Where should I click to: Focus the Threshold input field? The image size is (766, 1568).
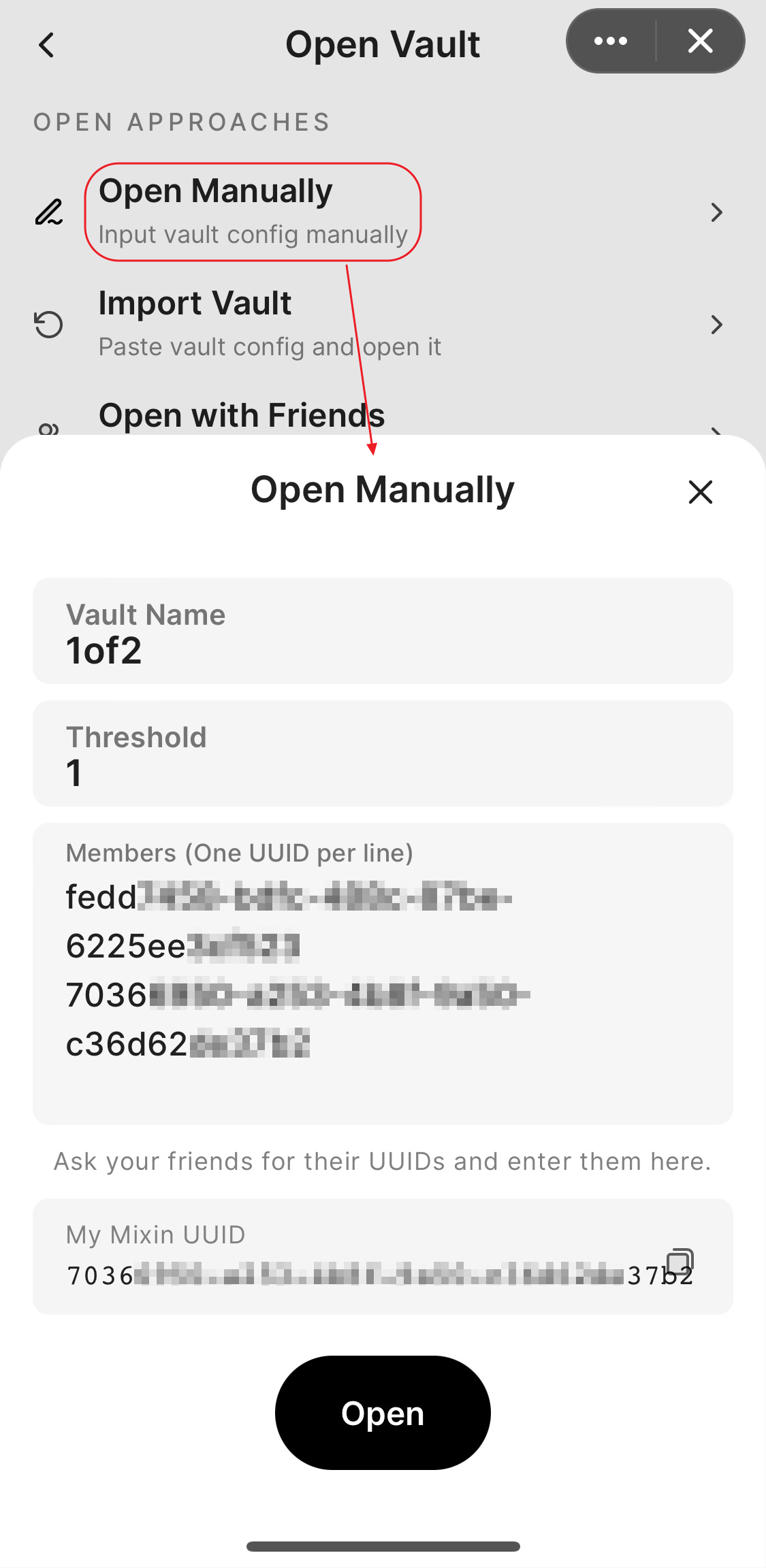click(383, 754)
